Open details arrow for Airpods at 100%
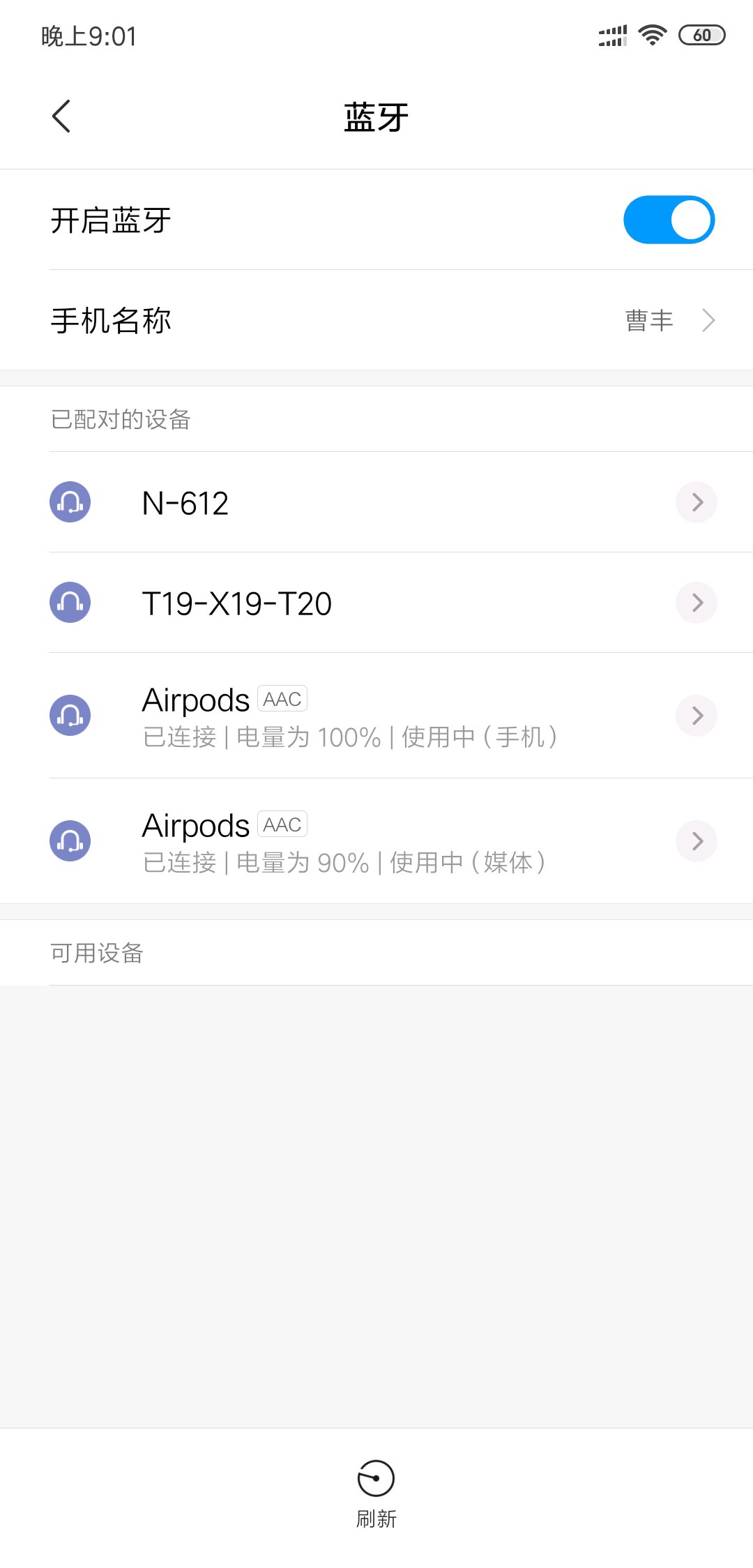 [697, 716]
